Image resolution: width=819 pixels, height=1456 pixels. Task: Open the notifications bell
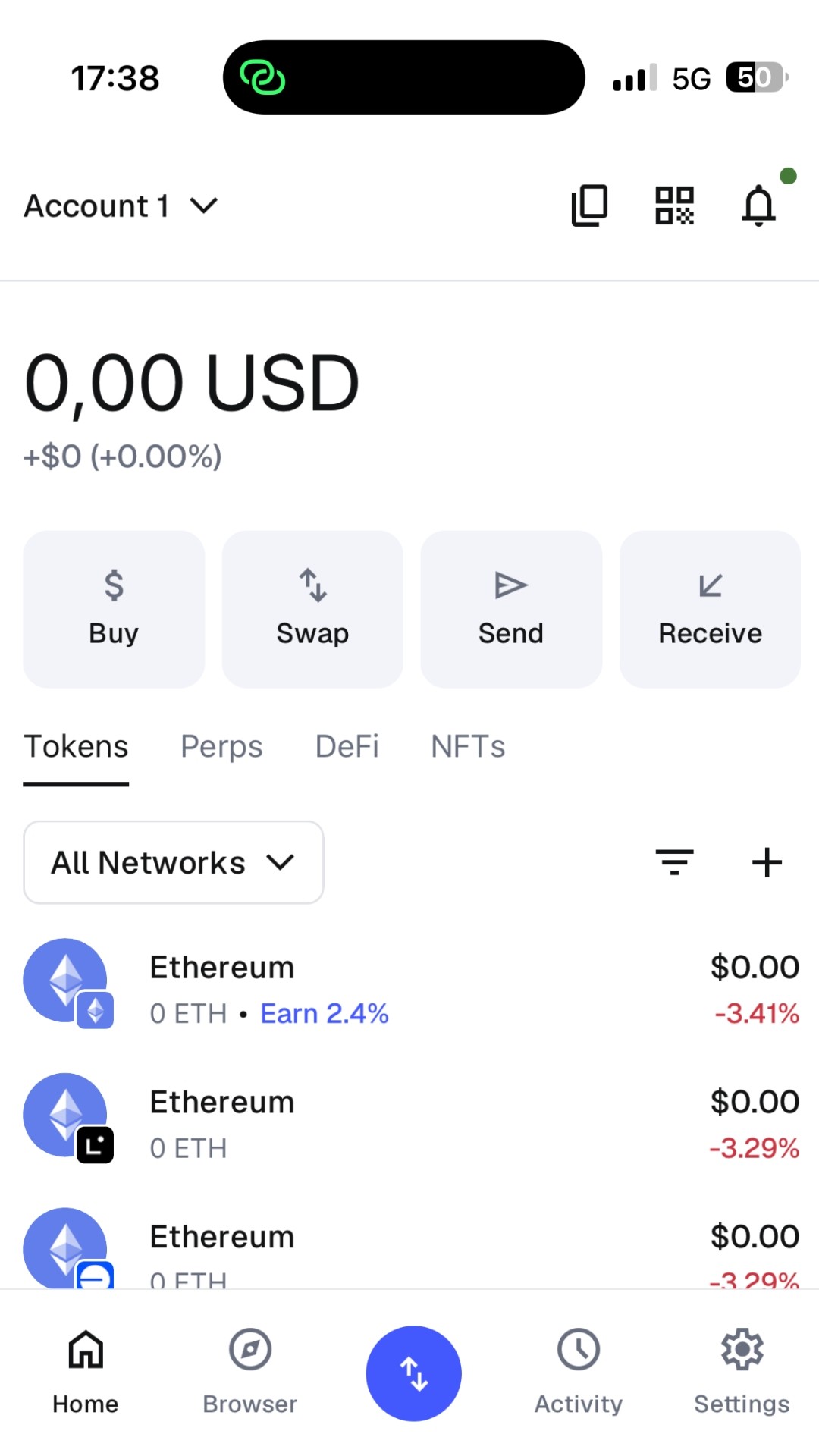(x=758, y=206)
